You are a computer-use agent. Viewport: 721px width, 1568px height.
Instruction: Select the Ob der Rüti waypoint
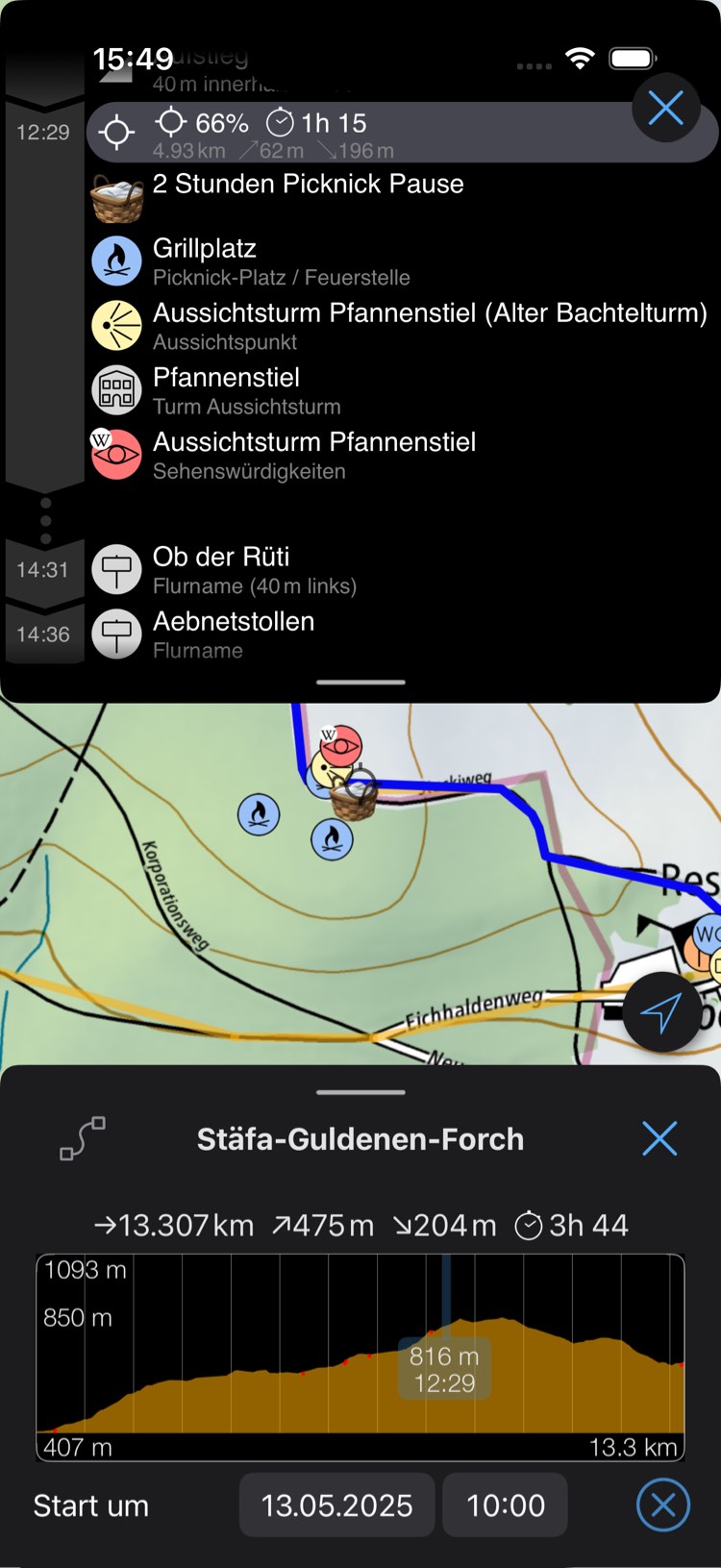tap(254, 569)
